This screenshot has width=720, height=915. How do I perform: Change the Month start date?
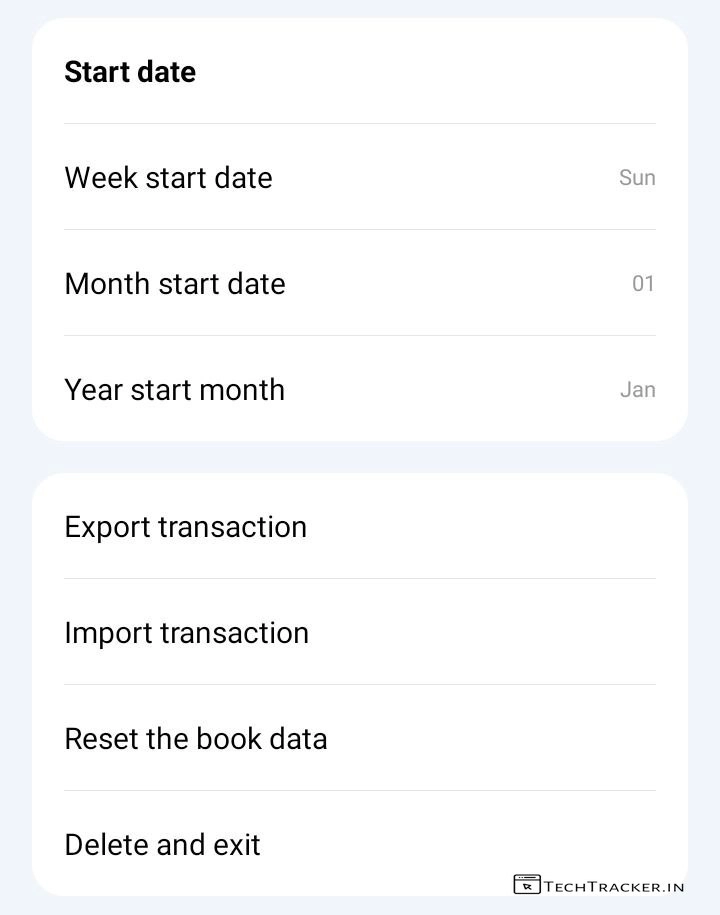(360, 284)
